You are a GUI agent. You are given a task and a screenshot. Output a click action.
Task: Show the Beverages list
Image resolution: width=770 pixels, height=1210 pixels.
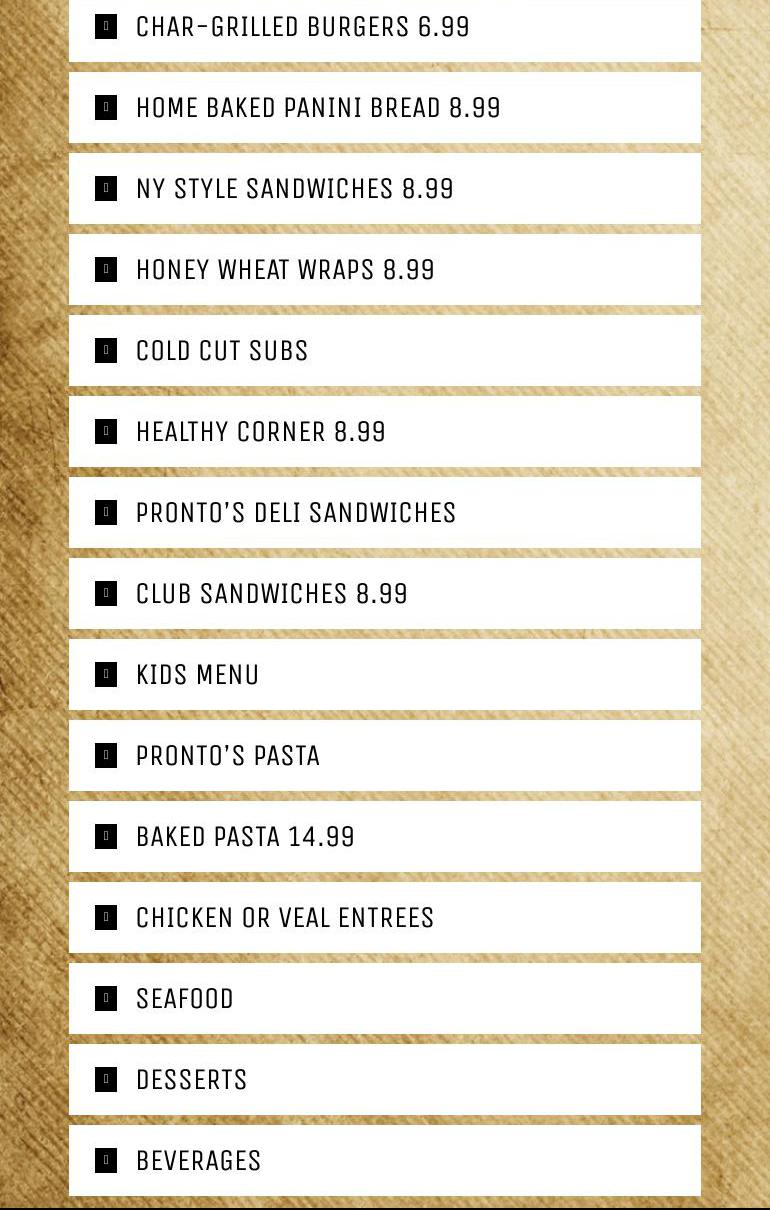click(x=198, y=1161)
